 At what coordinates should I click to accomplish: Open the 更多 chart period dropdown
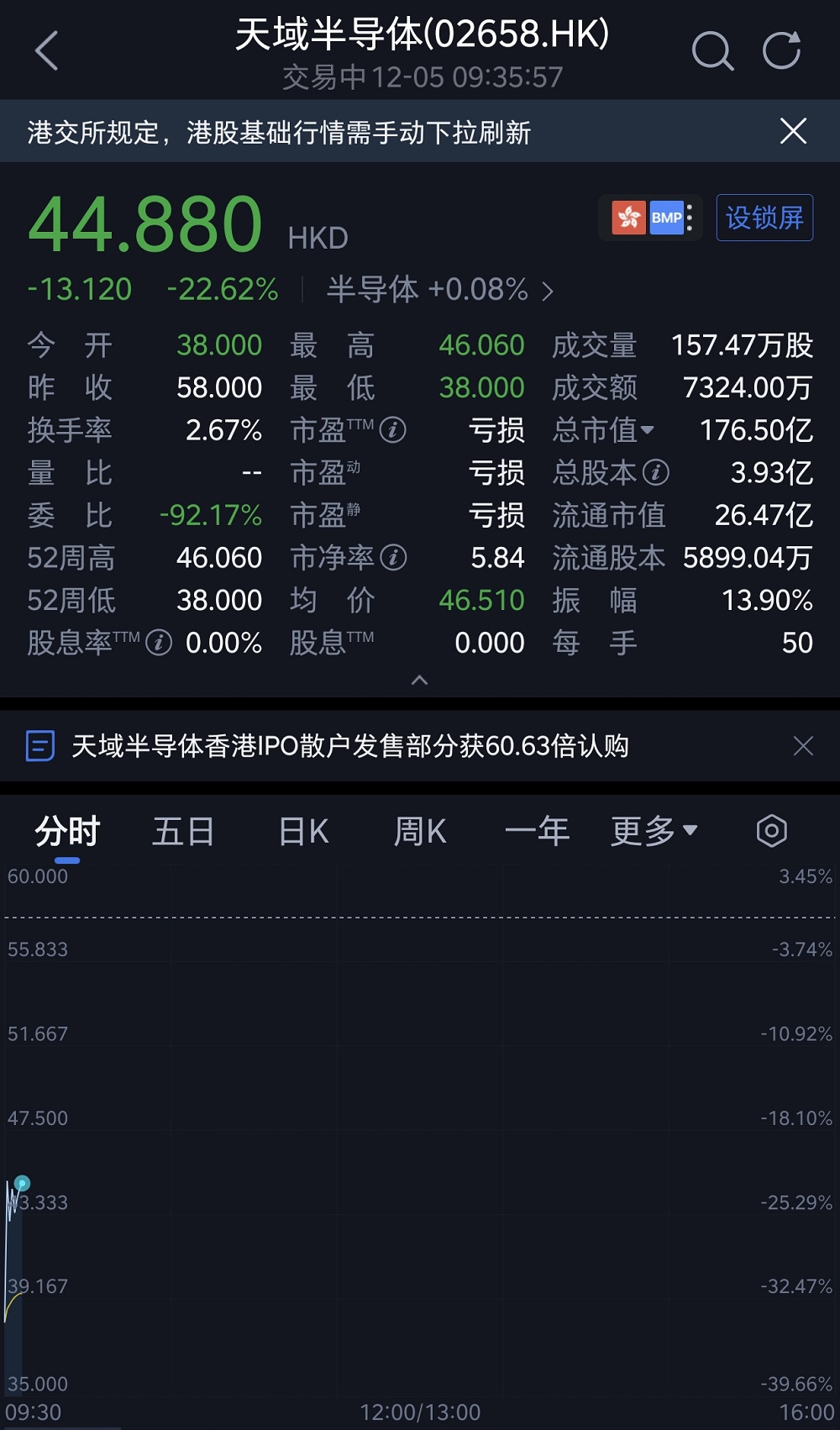(654, 830)
